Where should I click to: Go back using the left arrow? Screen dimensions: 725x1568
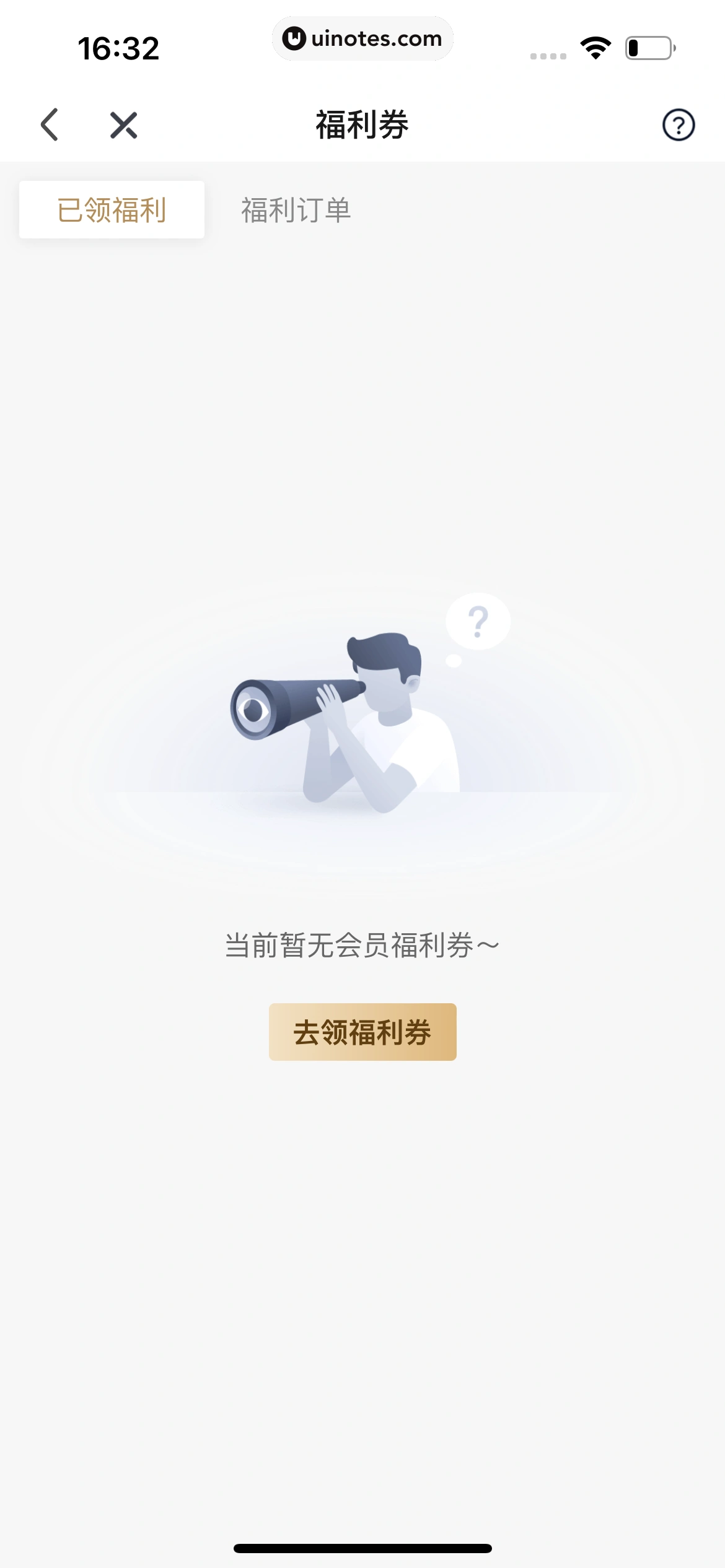(x=50, y=124)
